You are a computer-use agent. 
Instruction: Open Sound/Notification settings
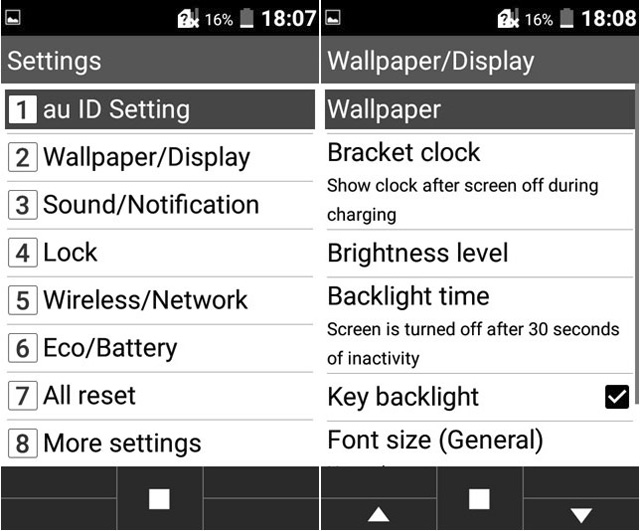160,205
